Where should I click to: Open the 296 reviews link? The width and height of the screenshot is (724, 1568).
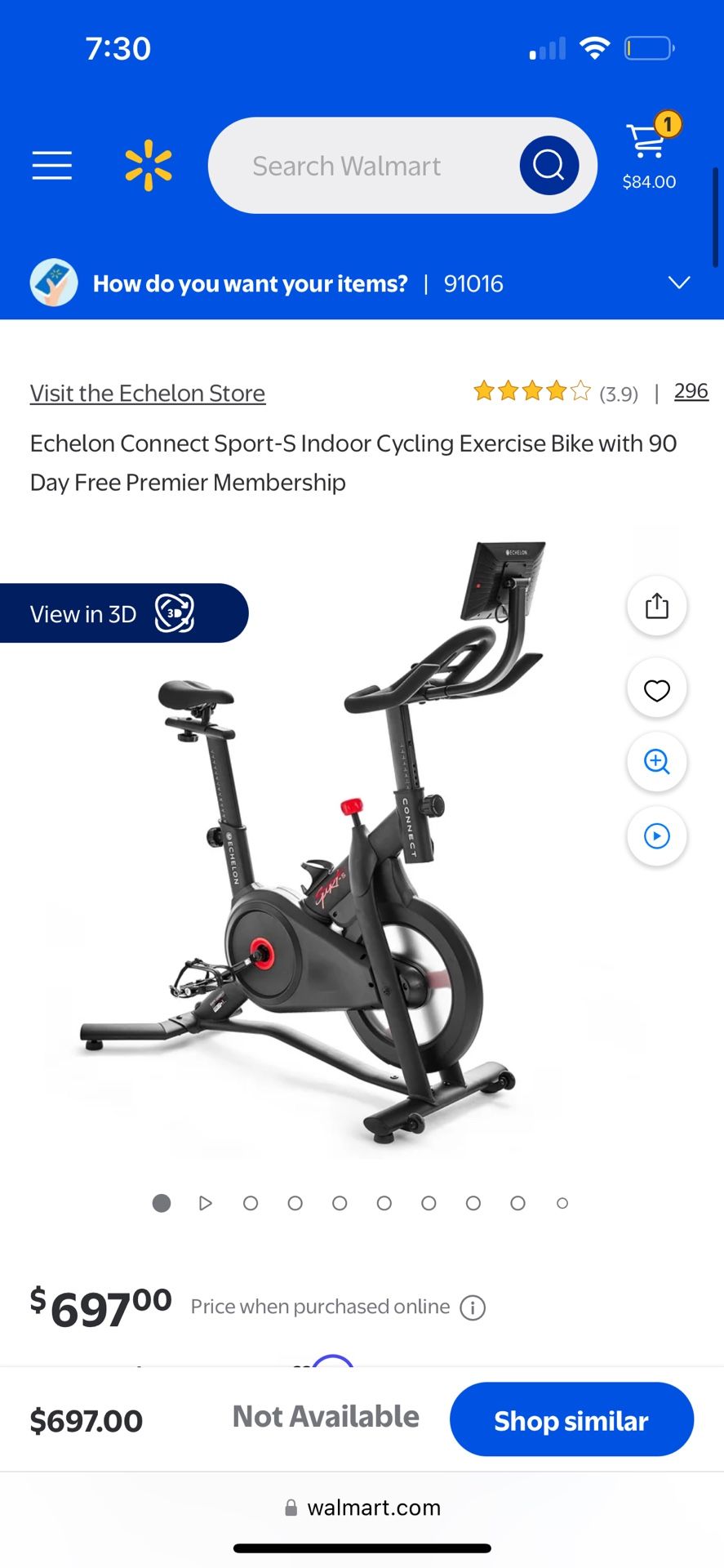691,392
